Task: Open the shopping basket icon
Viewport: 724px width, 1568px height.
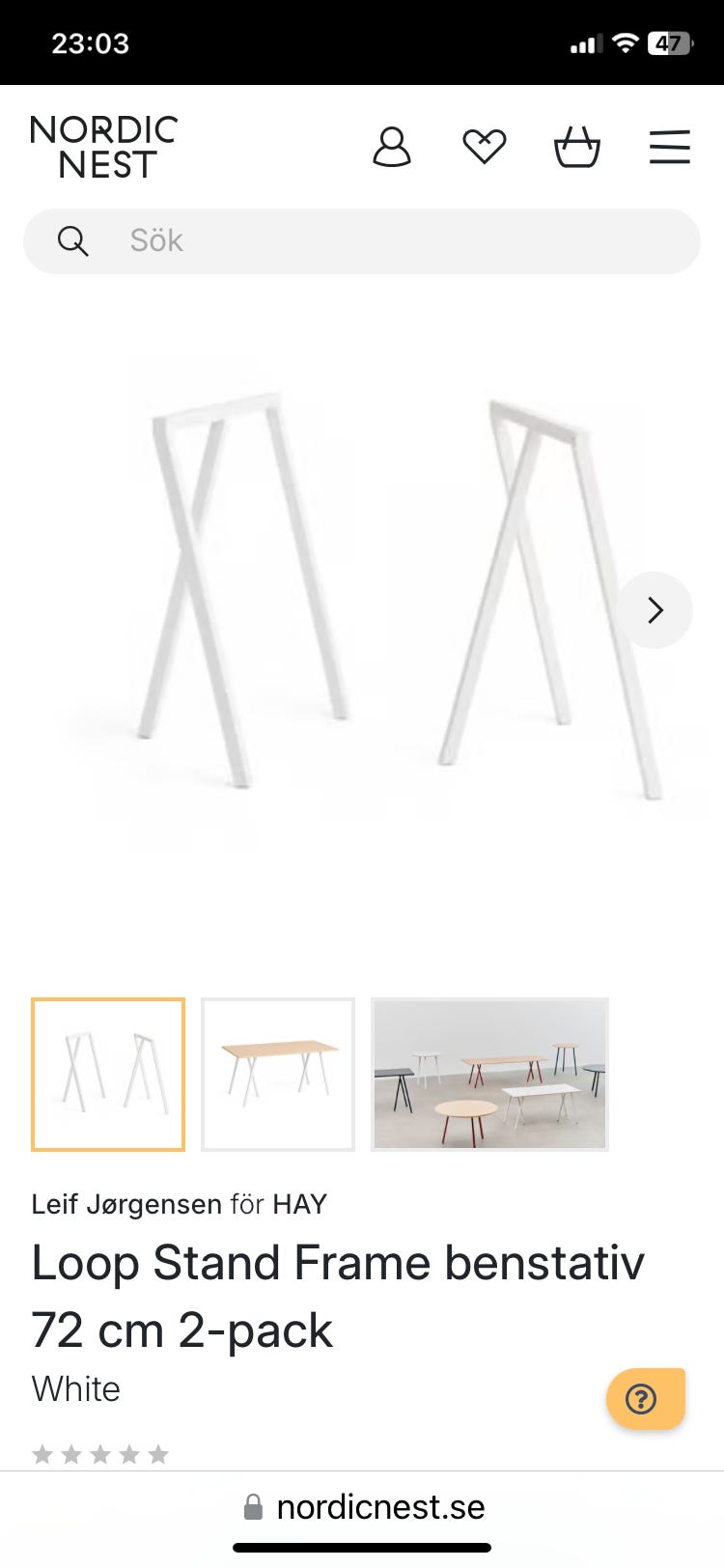Action: click(x=577, y=147)
